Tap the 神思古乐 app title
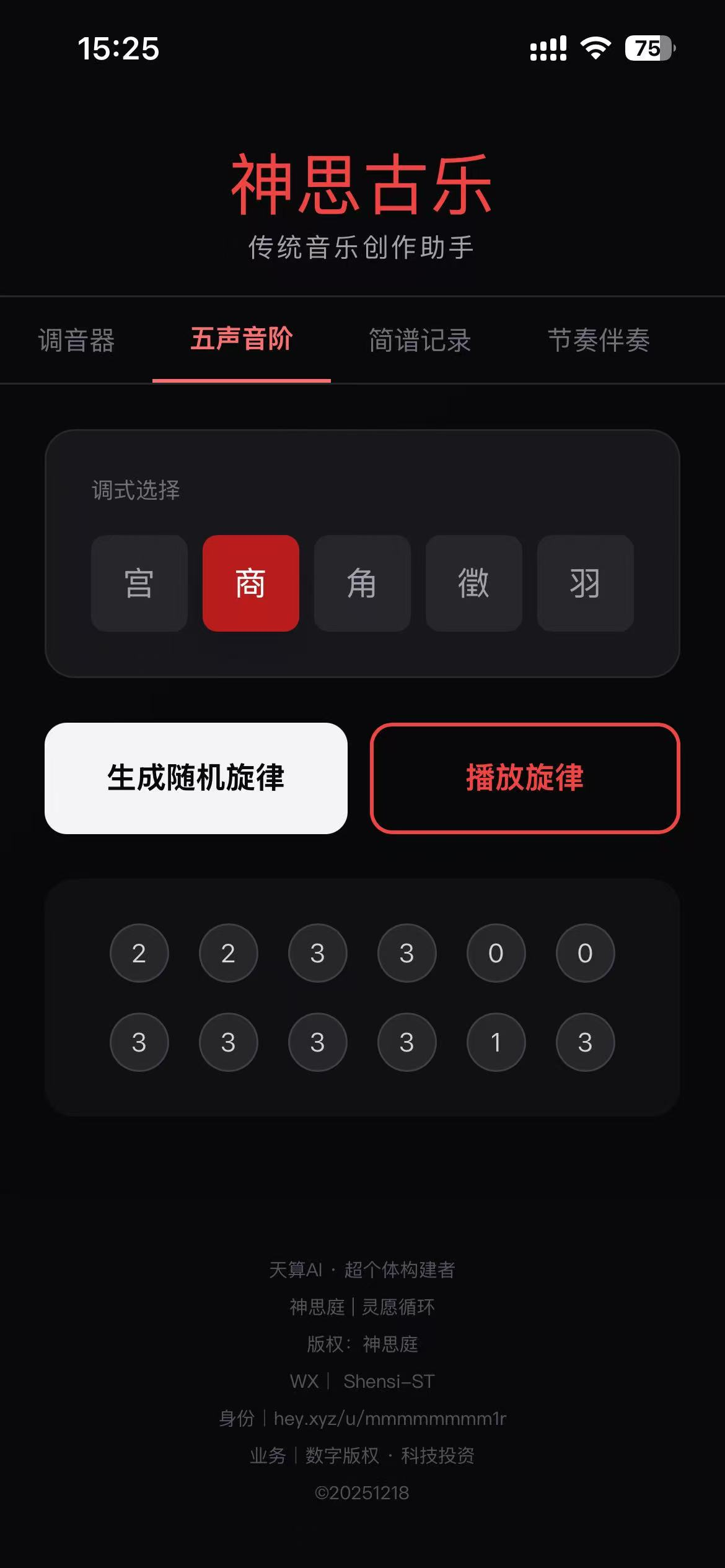725x1568 pixels. click(x=362, y=186)
